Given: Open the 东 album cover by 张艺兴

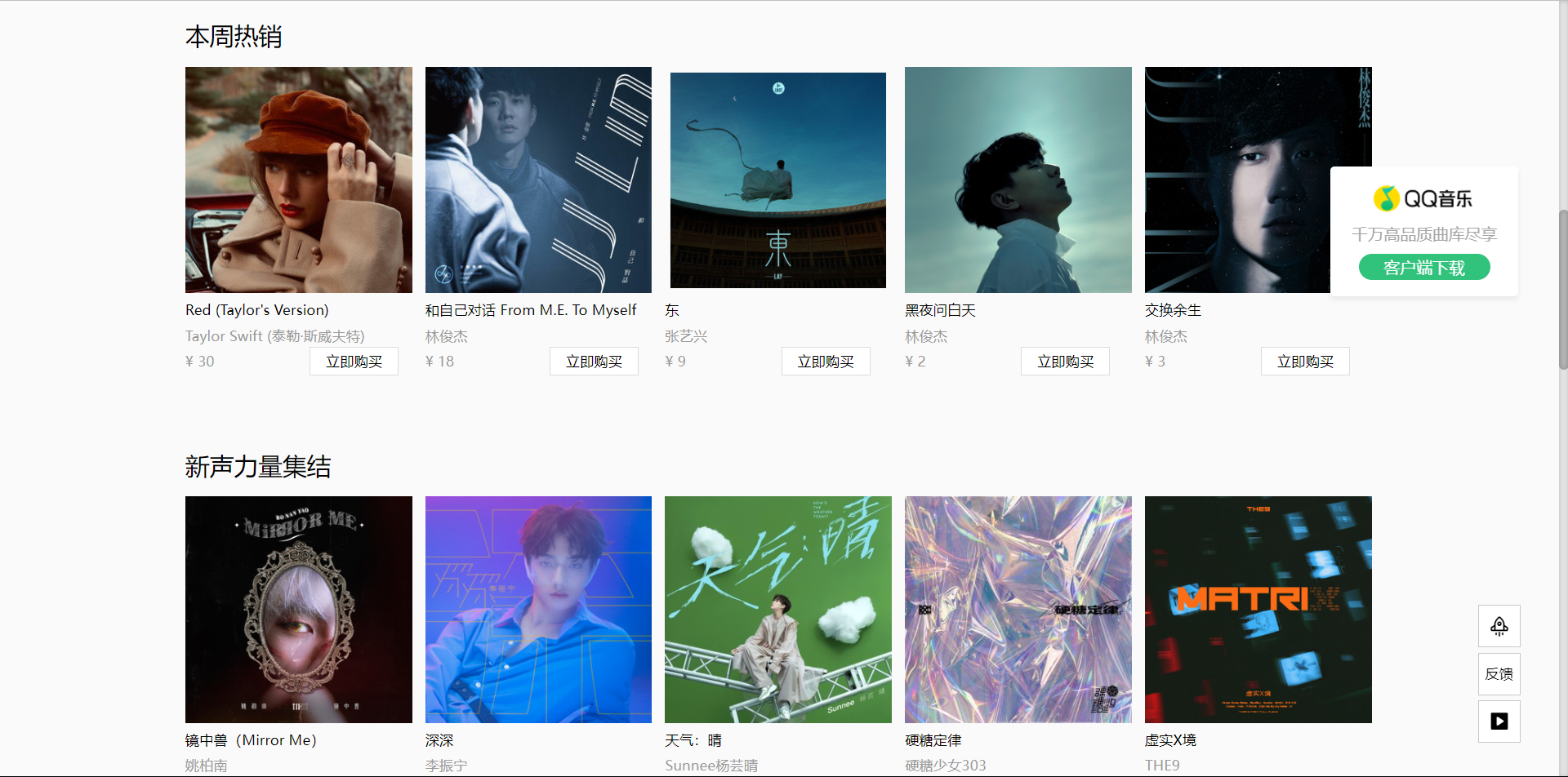Looking at the screenshot, I should click(x=777, y=180).
